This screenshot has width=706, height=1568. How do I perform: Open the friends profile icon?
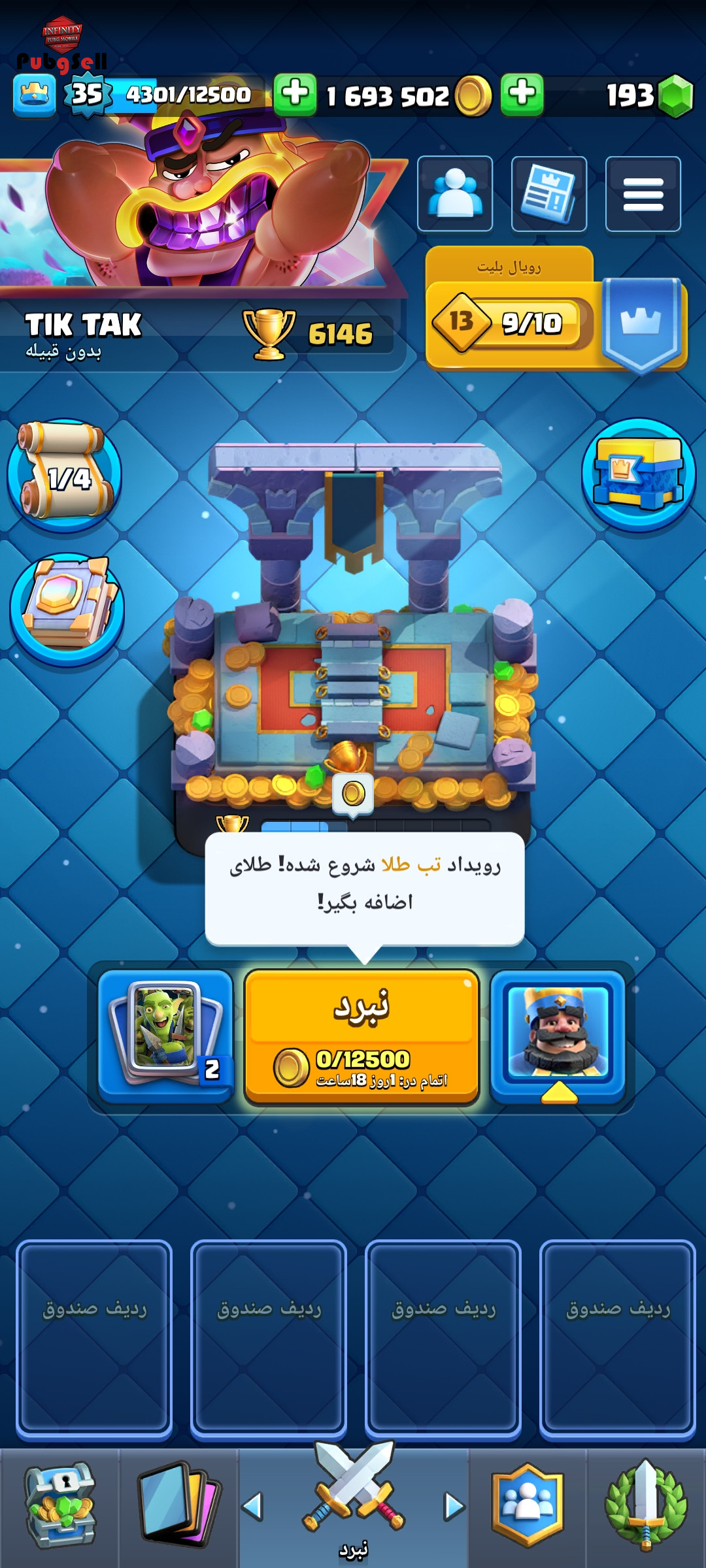point(455,193)
